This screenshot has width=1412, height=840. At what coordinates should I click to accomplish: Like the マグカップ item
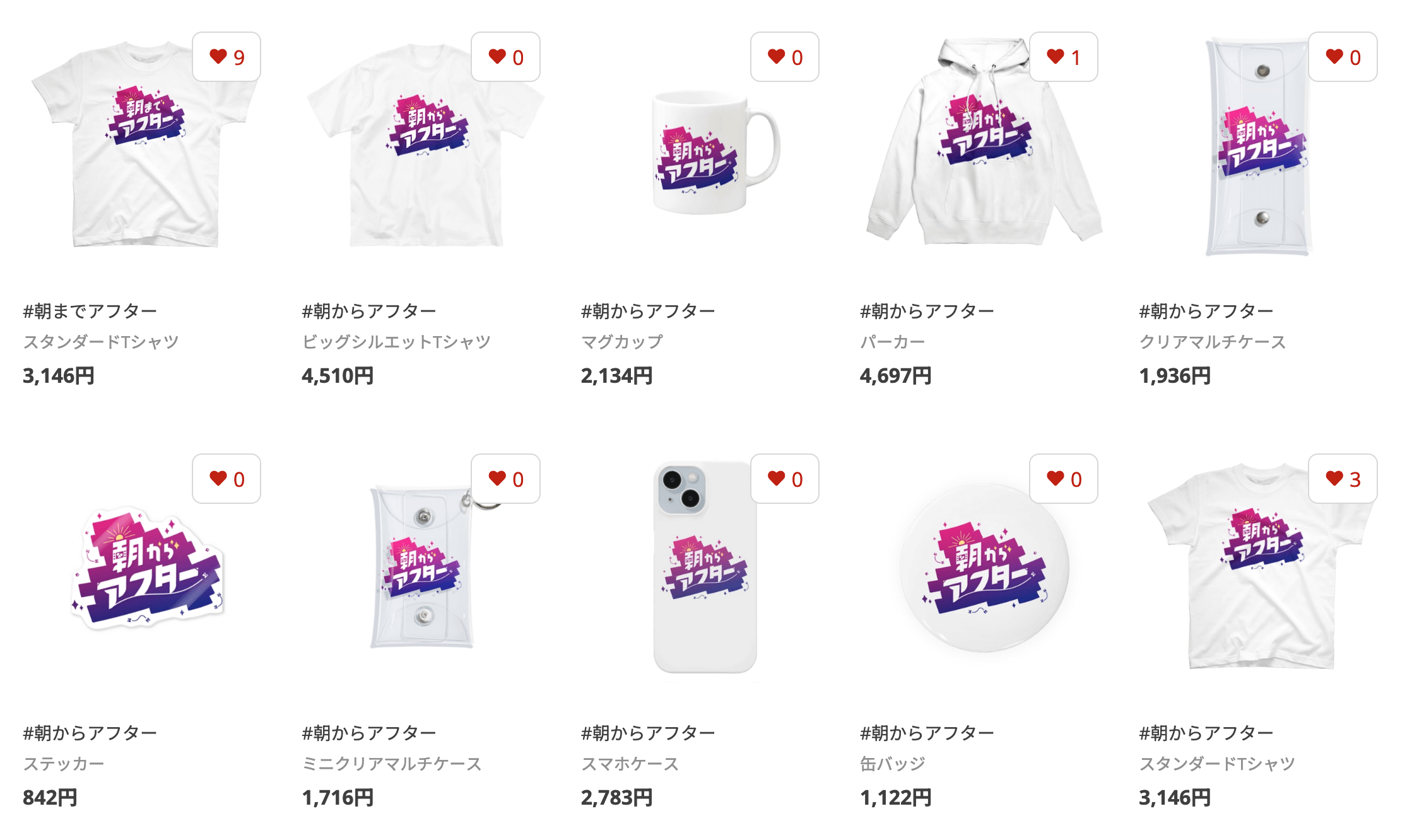784,57
